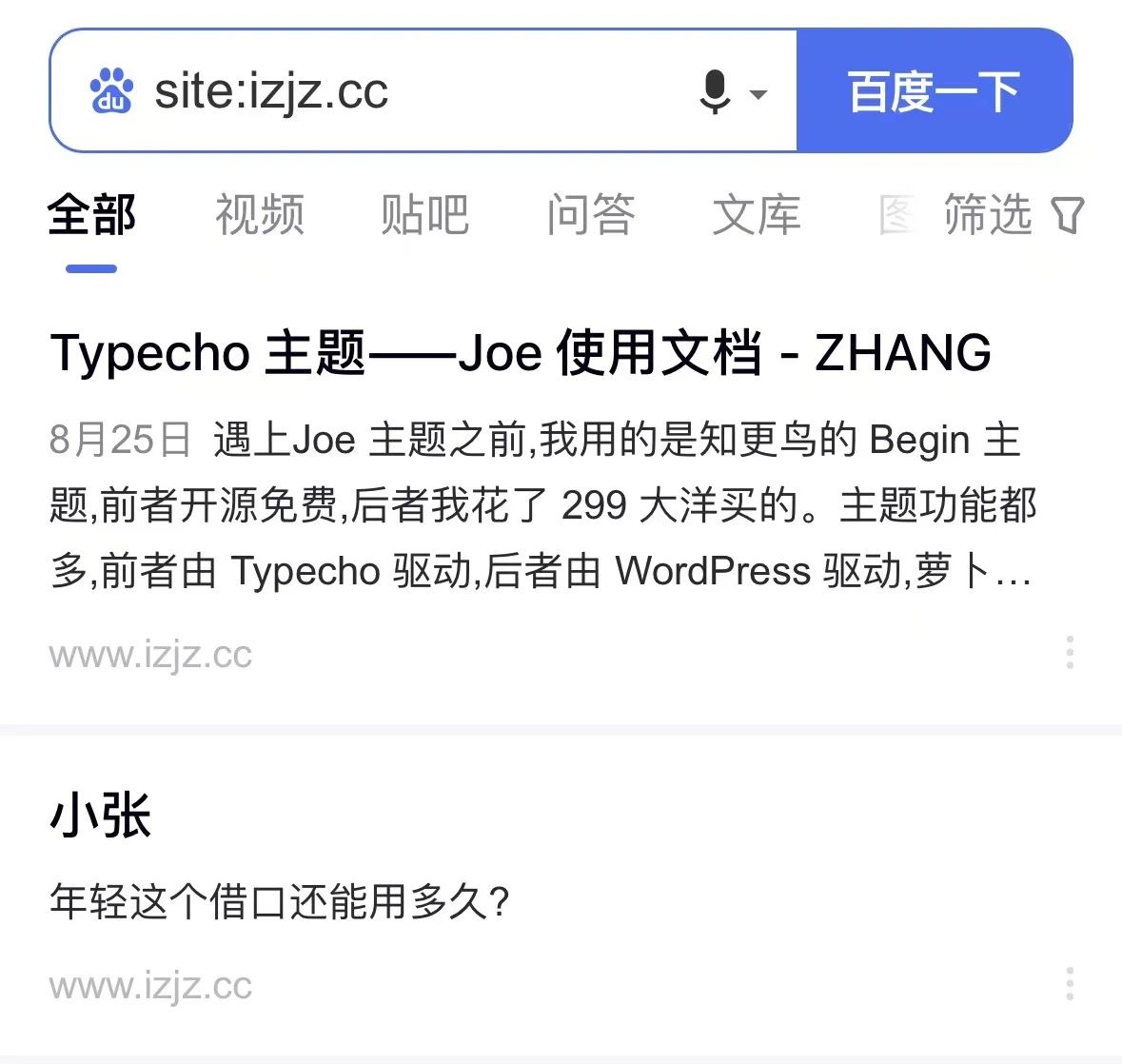Open the 小张 search result
This screenshot has width=1122, height=1064.
(101, 817)
